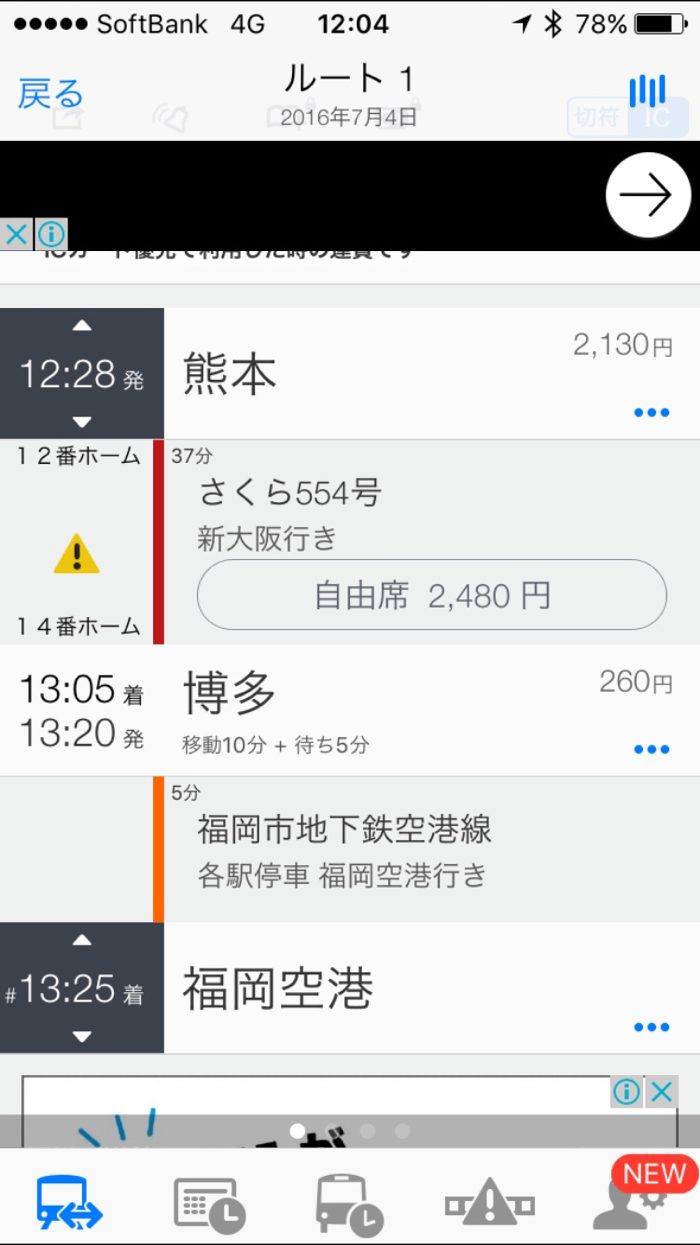The height and width of the screenshot is (1245, 700).
Task: Go back with the 戻る button
Action: coord(50,95)
